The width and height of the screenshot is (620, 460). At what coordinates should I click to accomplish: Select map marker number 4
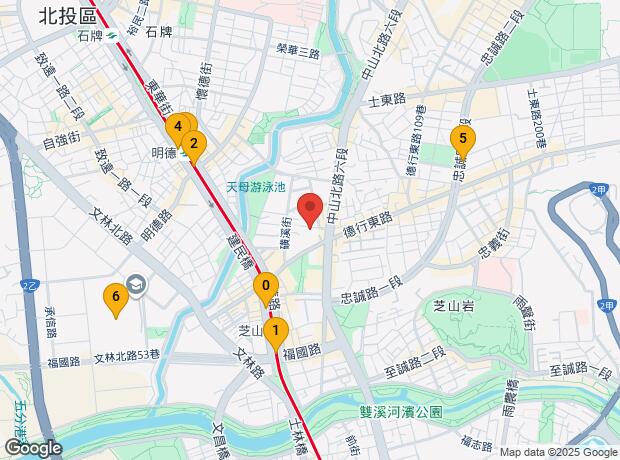177,127
